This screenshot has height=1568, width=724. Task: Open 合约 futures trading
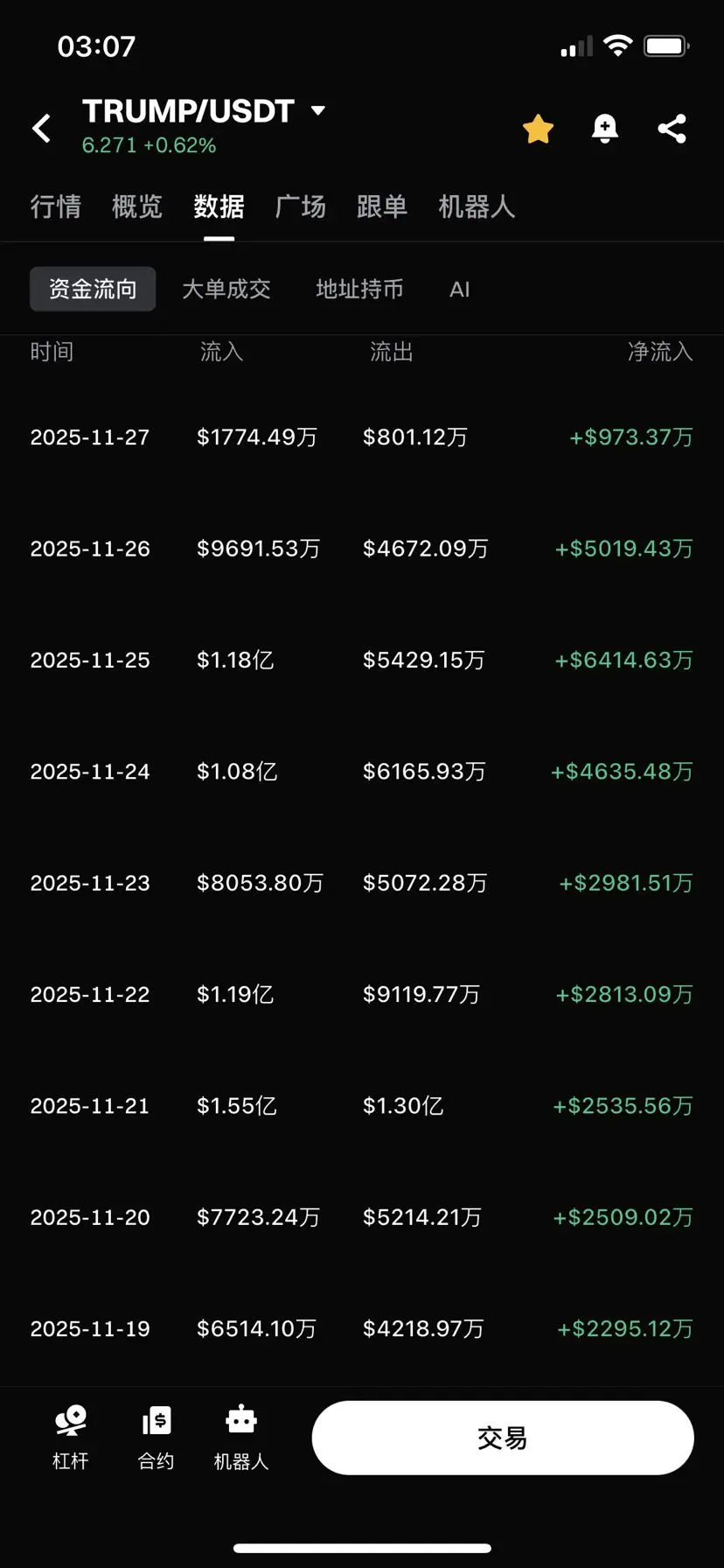(156, 1438)
